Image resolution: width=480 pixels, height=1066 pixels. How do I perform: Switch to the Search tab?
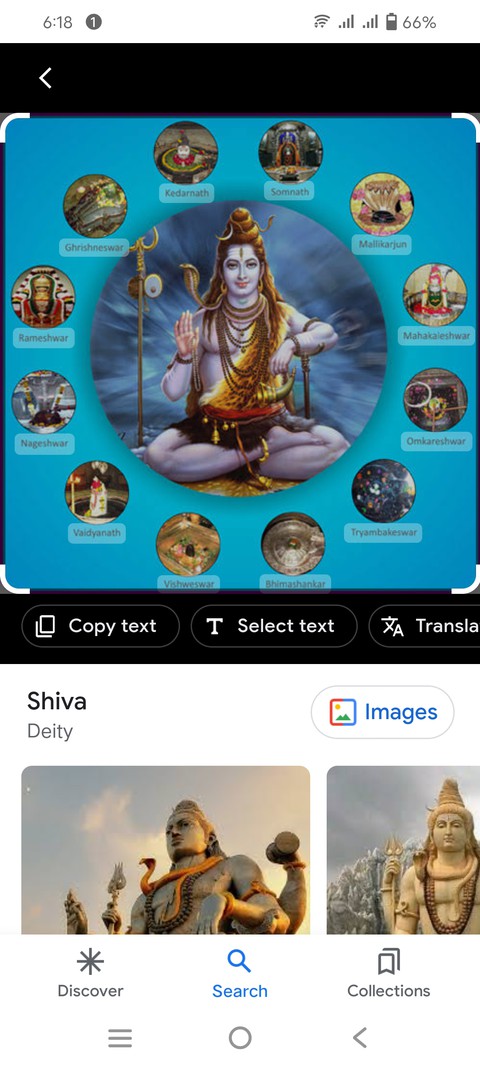239,975
